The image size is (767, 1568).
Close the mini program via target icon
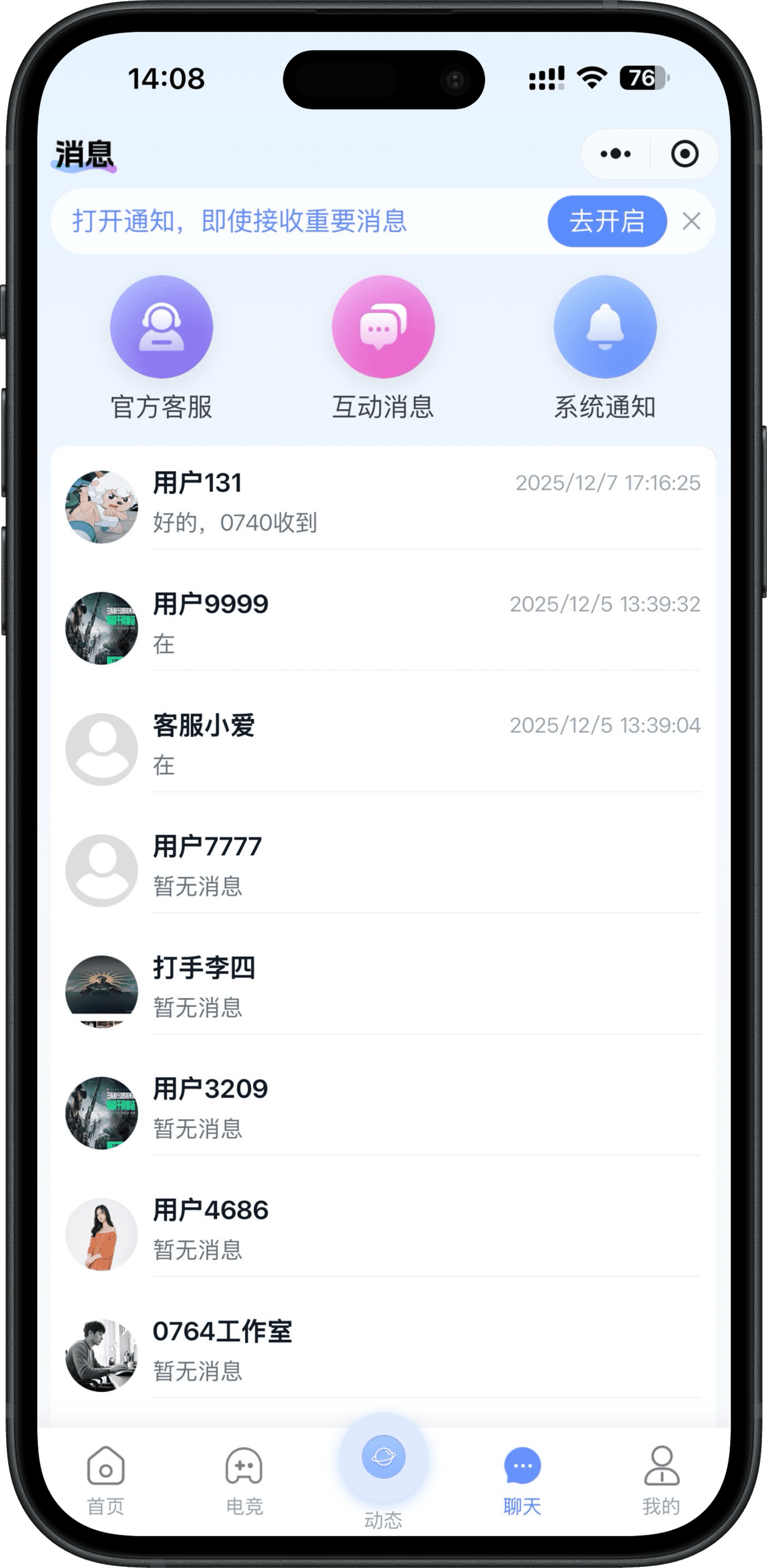pos(684,154)
